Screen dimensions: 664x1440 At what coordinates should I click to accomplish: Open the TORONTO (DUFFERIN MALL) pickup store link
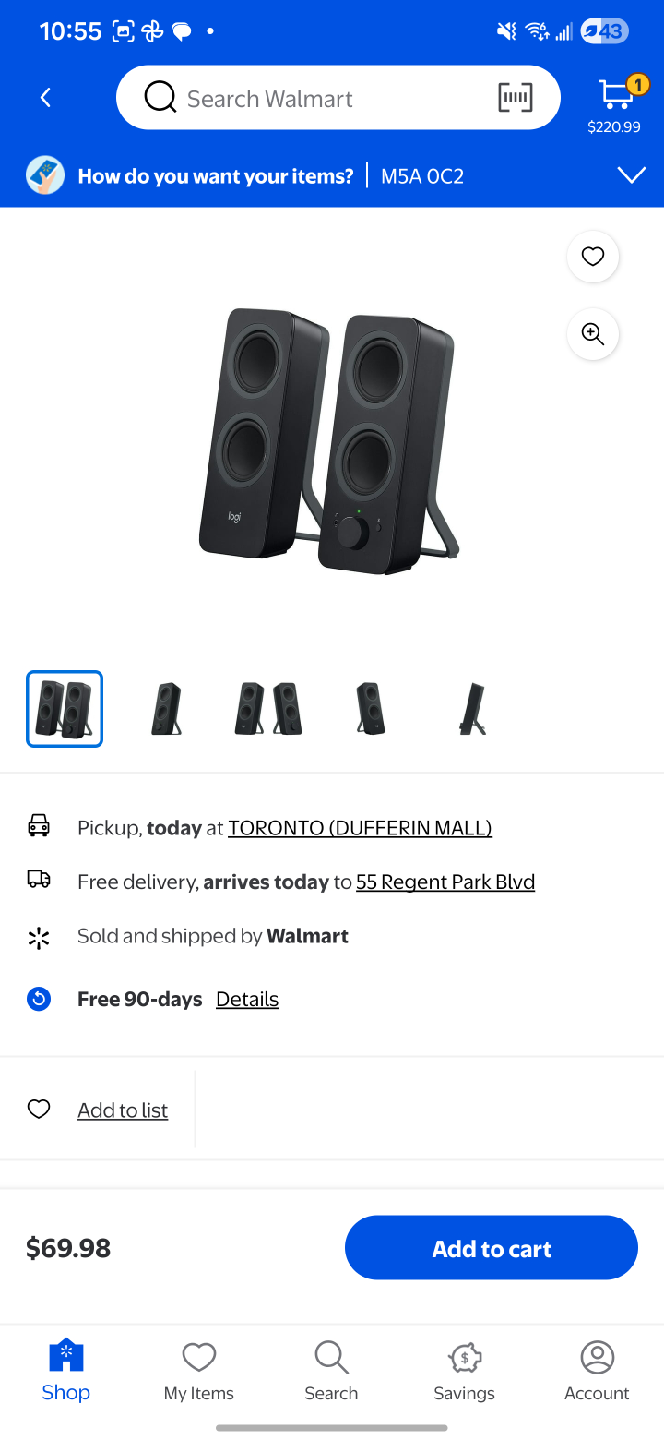360,828
